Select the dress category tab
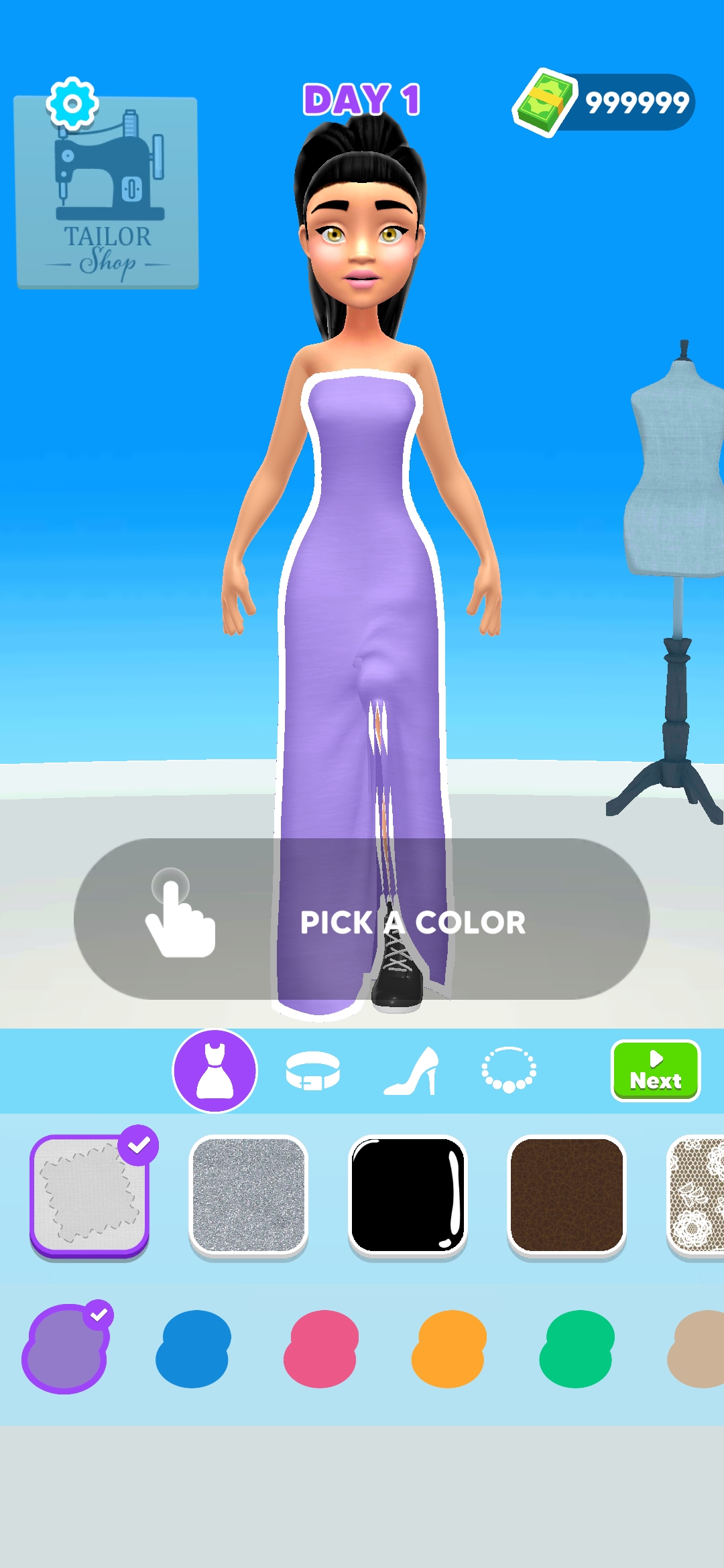Screen dimensions: 724x1568 coord(215,1071)
